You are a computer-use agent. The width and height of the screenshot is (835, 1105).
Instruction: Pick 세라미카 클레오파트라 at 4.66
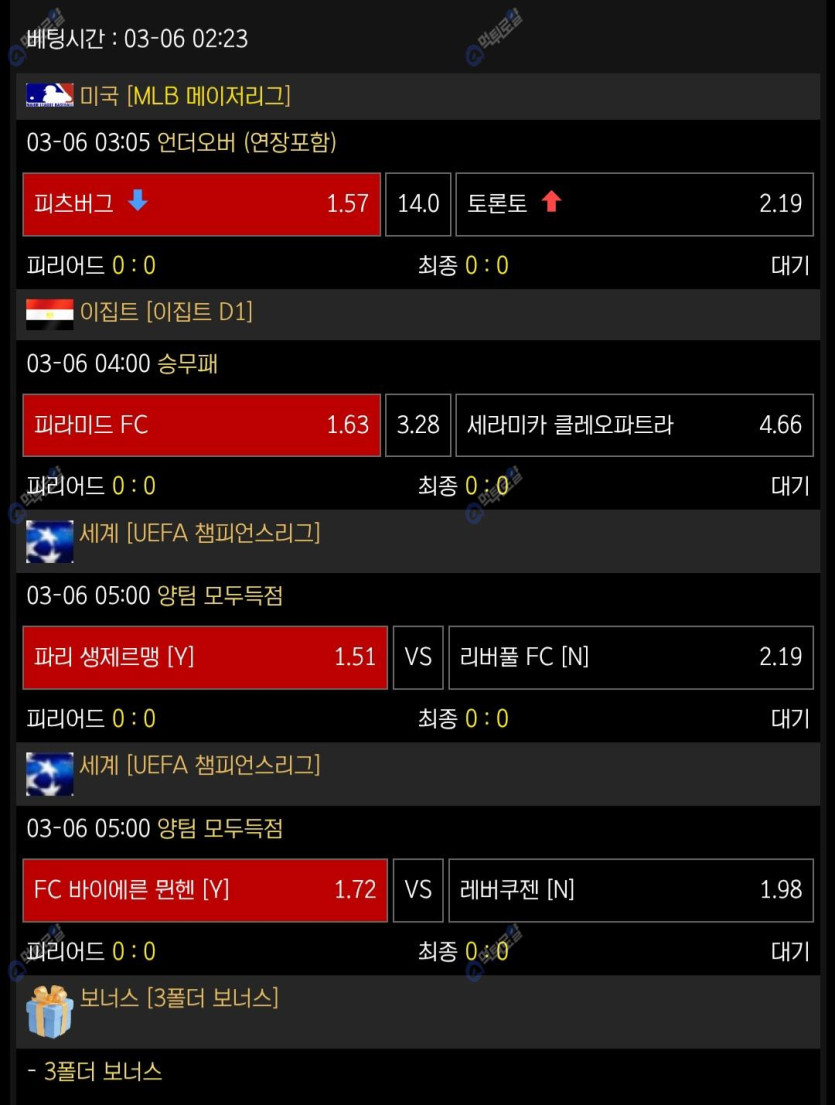click(634, 425)
